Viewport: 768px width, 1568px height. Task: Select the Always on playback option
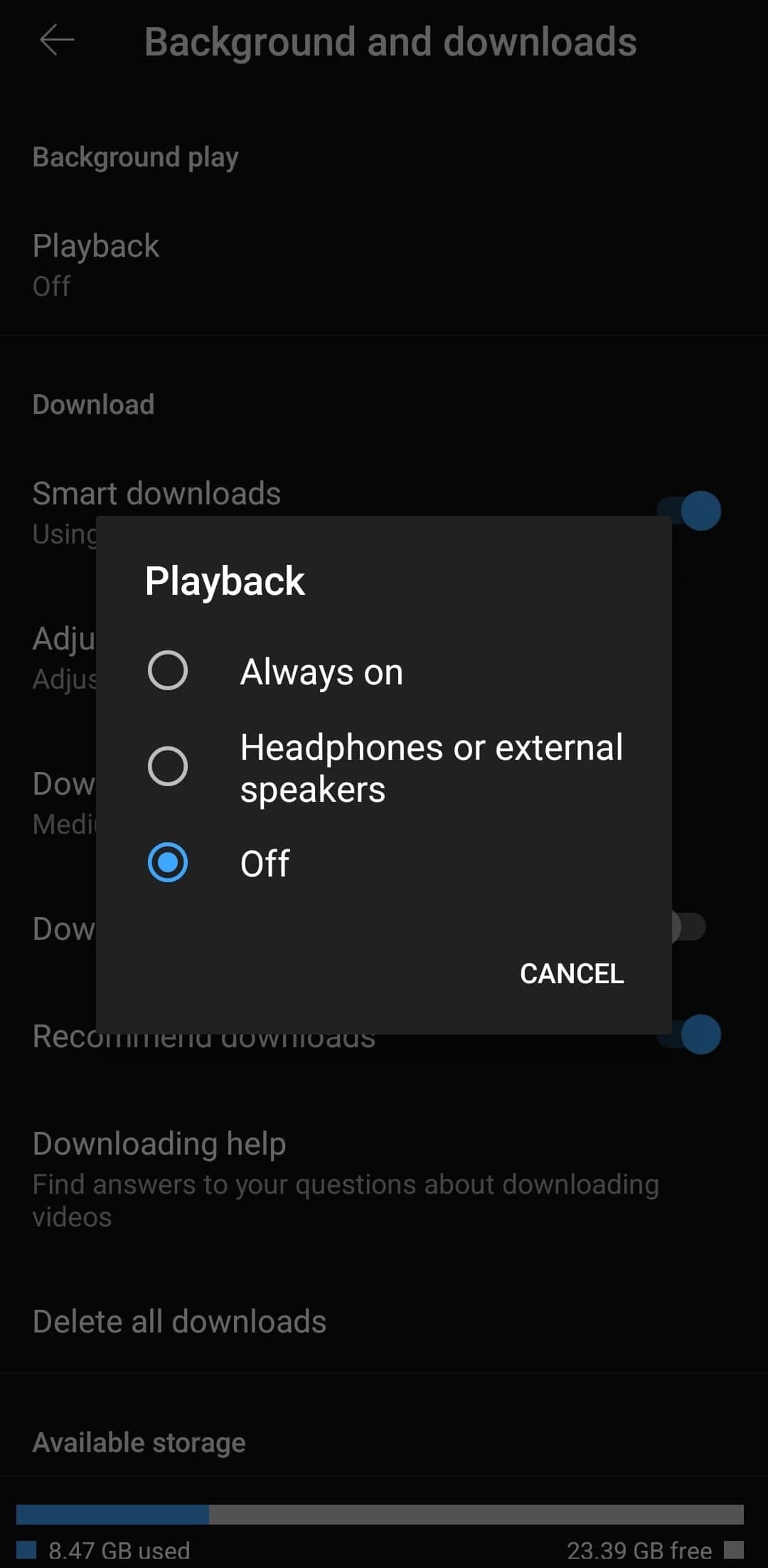tap(168, 670)
